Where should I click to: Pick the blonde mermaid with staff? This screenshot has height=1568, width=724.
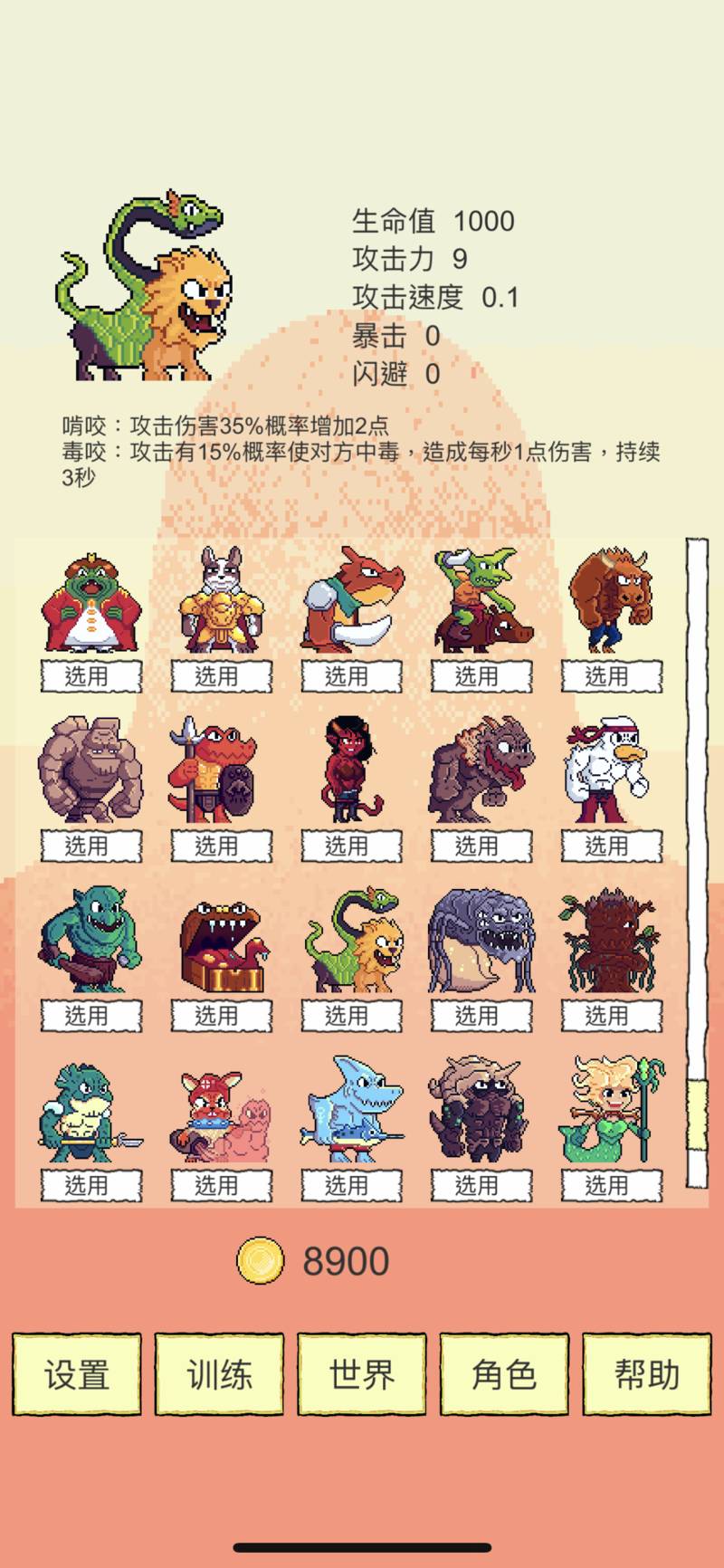(x=611, y=1185)
